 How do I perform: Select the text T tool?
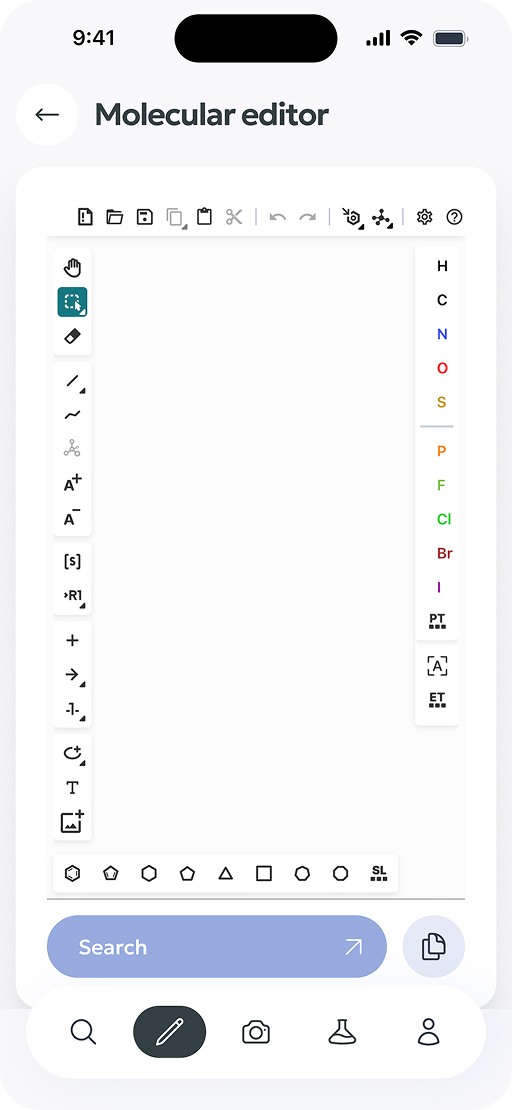(72, 788)
